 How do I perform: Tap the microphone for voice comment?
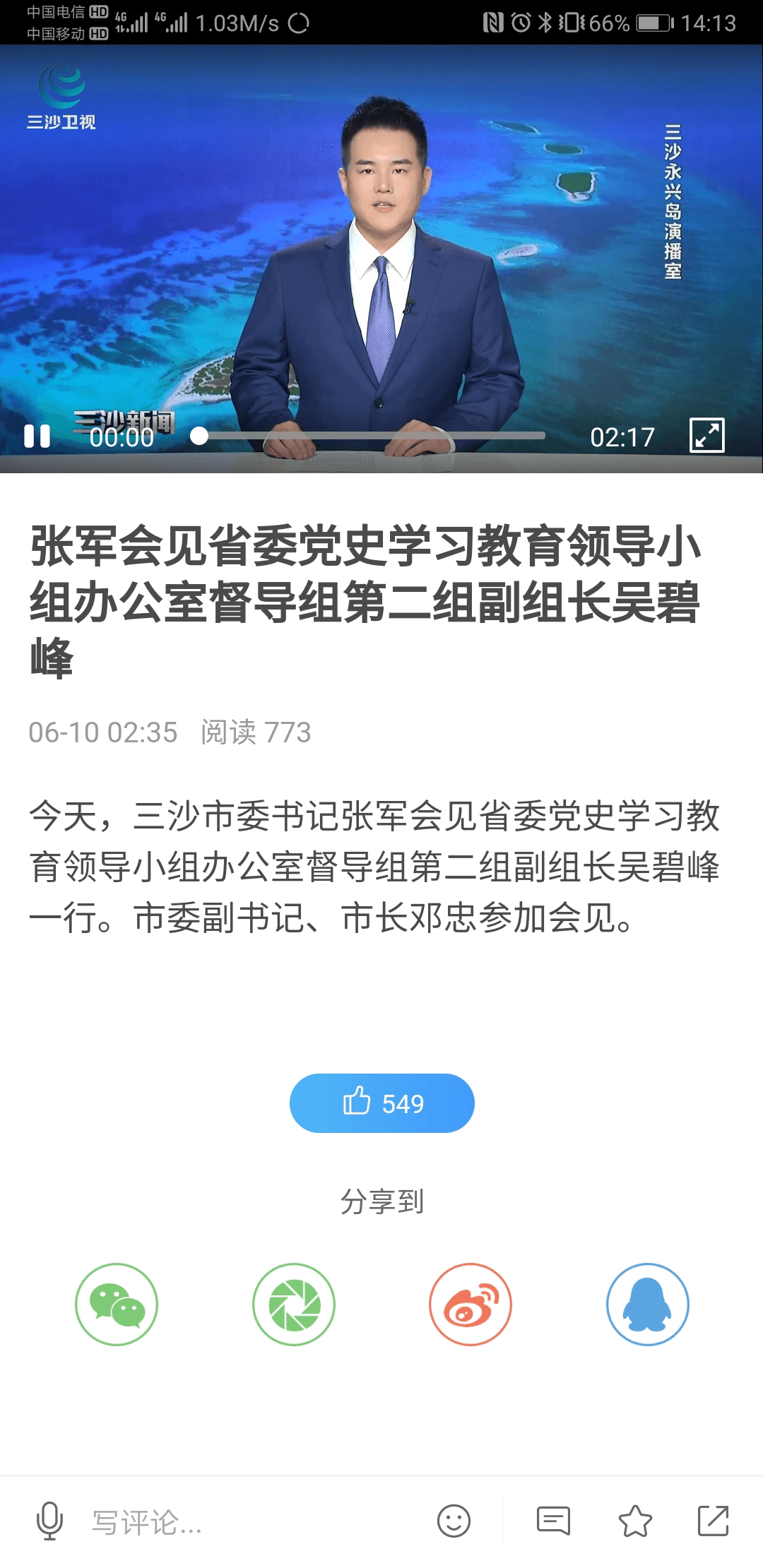pyautogui.click(x=49, y=1521)
